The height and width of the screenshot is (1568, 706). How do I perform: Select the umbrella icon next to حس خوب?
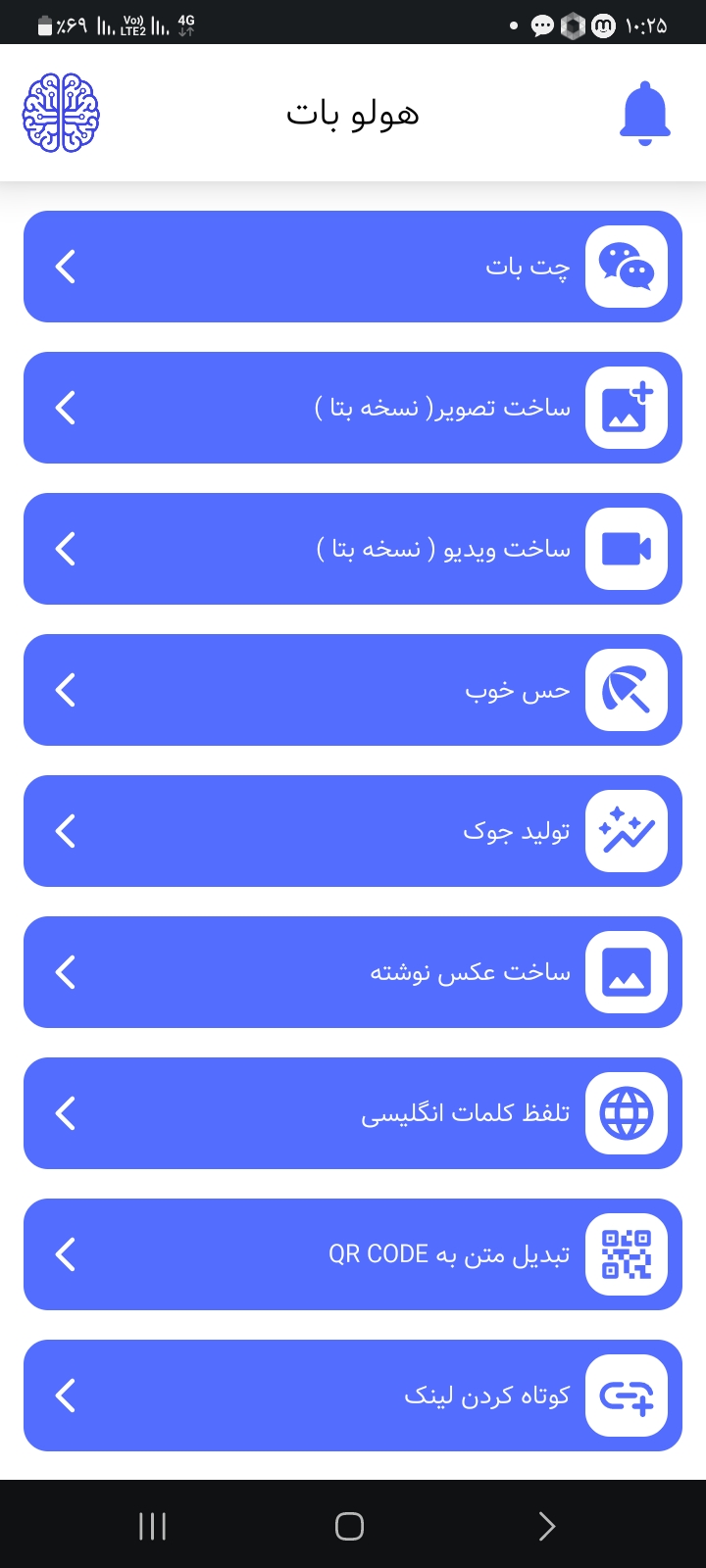pyautogui.click(x=626, y=690)
